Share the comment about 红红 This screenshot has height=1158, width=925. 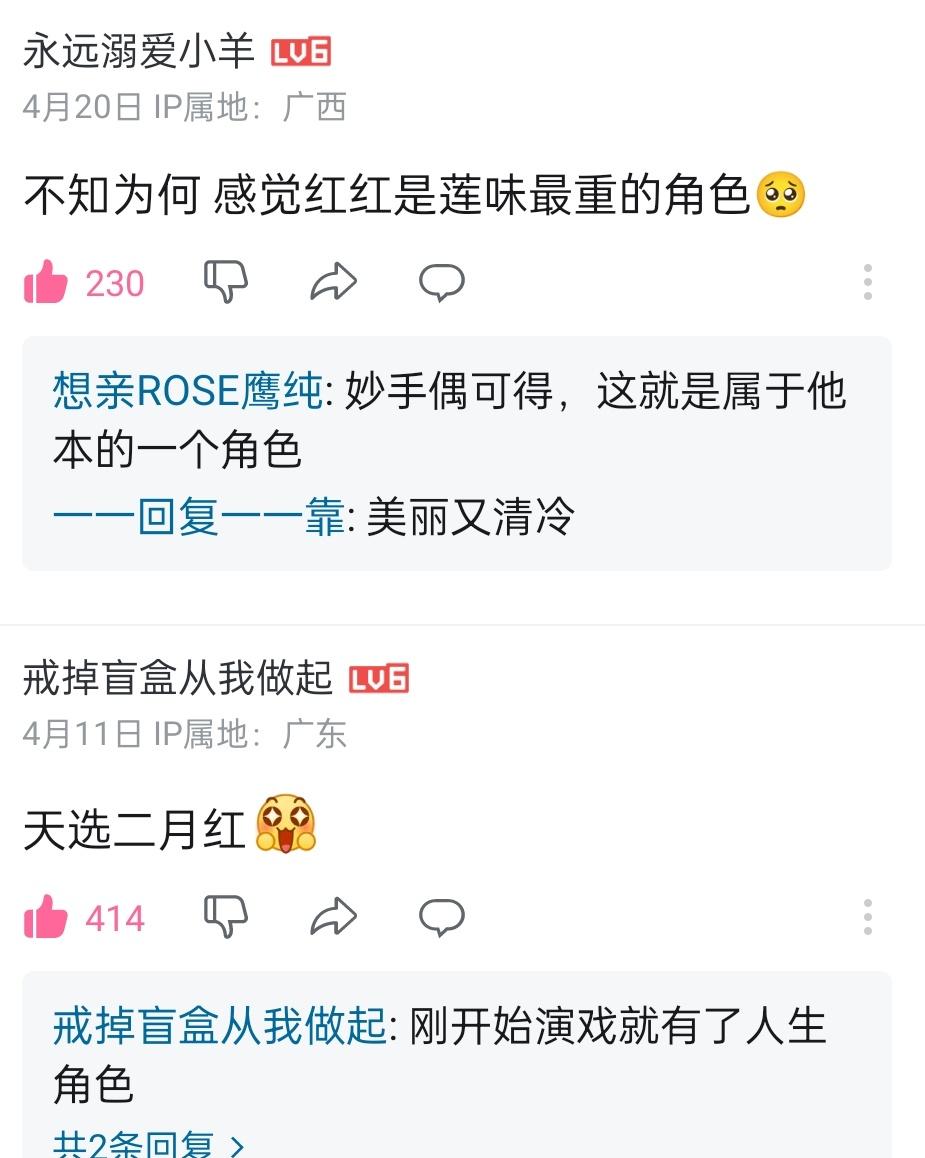click(x=333, y=282)
